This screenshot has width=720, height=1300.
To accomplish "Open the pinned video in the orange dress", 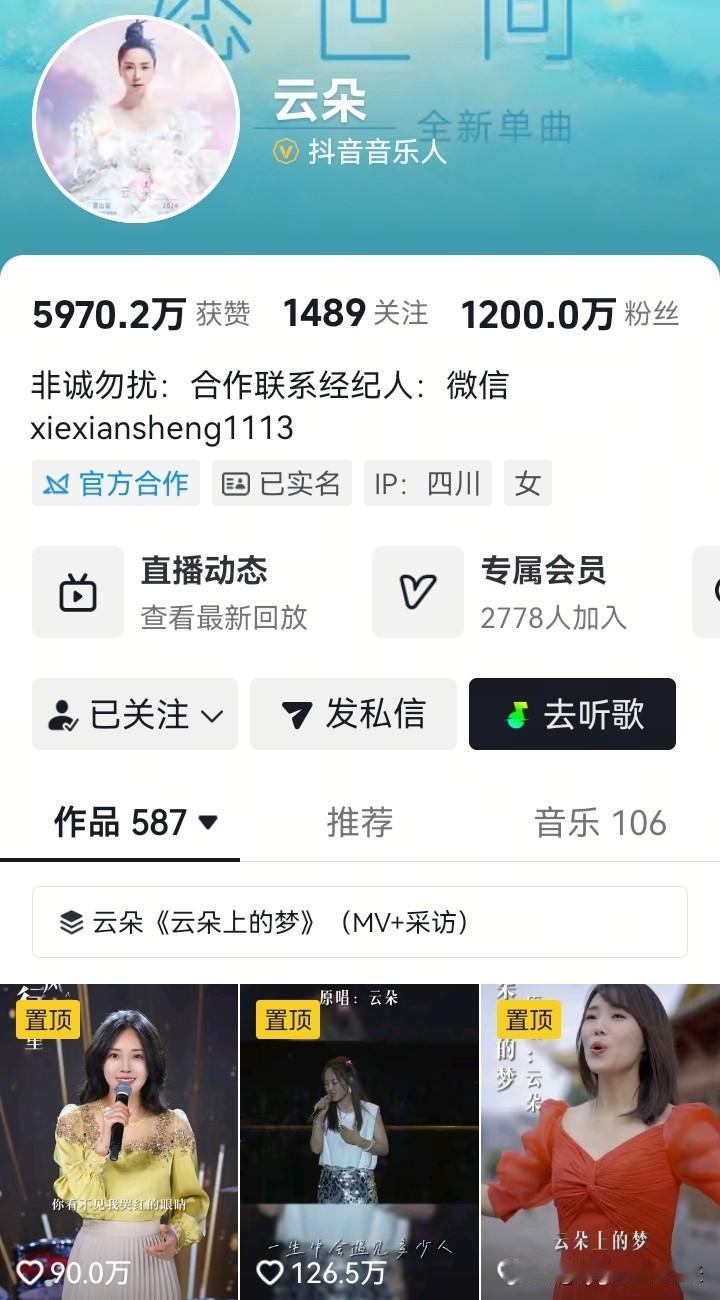I will 600,1140.
